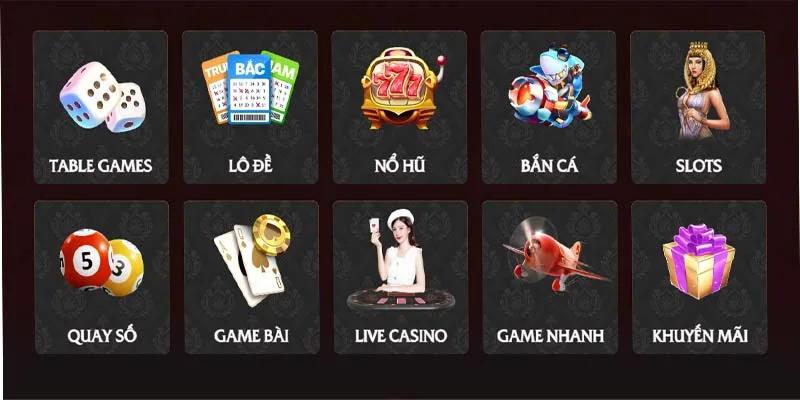Image resolution: width=800 pixels, height=400 pixels.
Task: Open the Nổ Hũ jackpot games
Action: coord(399,107)
